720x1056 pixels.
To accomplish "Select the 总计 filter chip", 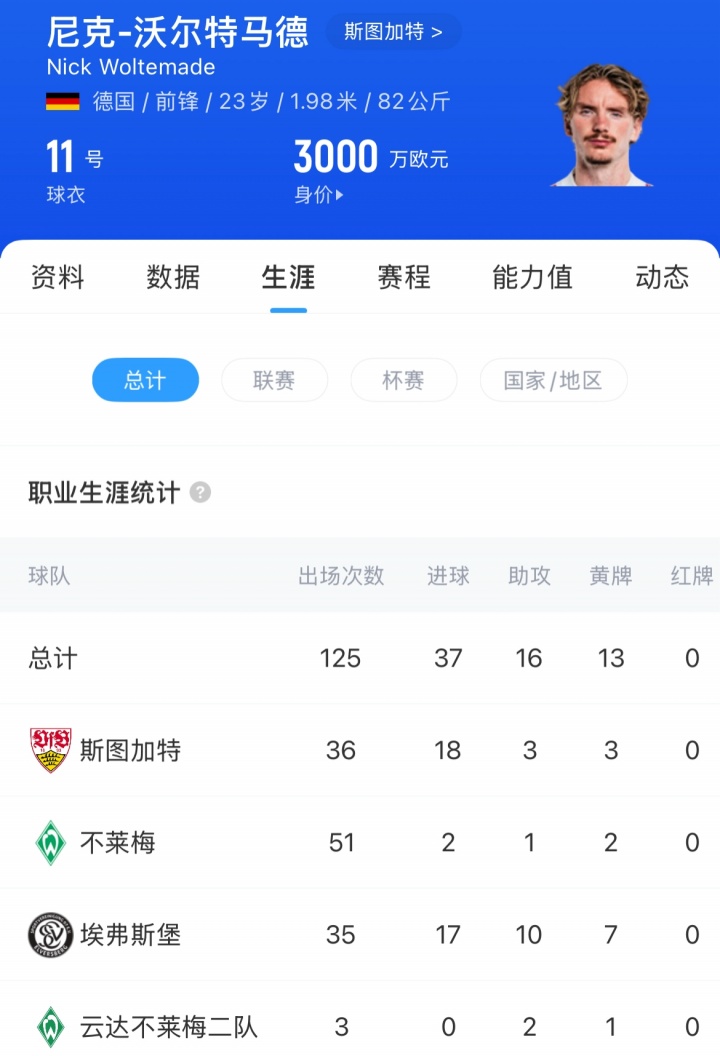I will pos(145,380).
